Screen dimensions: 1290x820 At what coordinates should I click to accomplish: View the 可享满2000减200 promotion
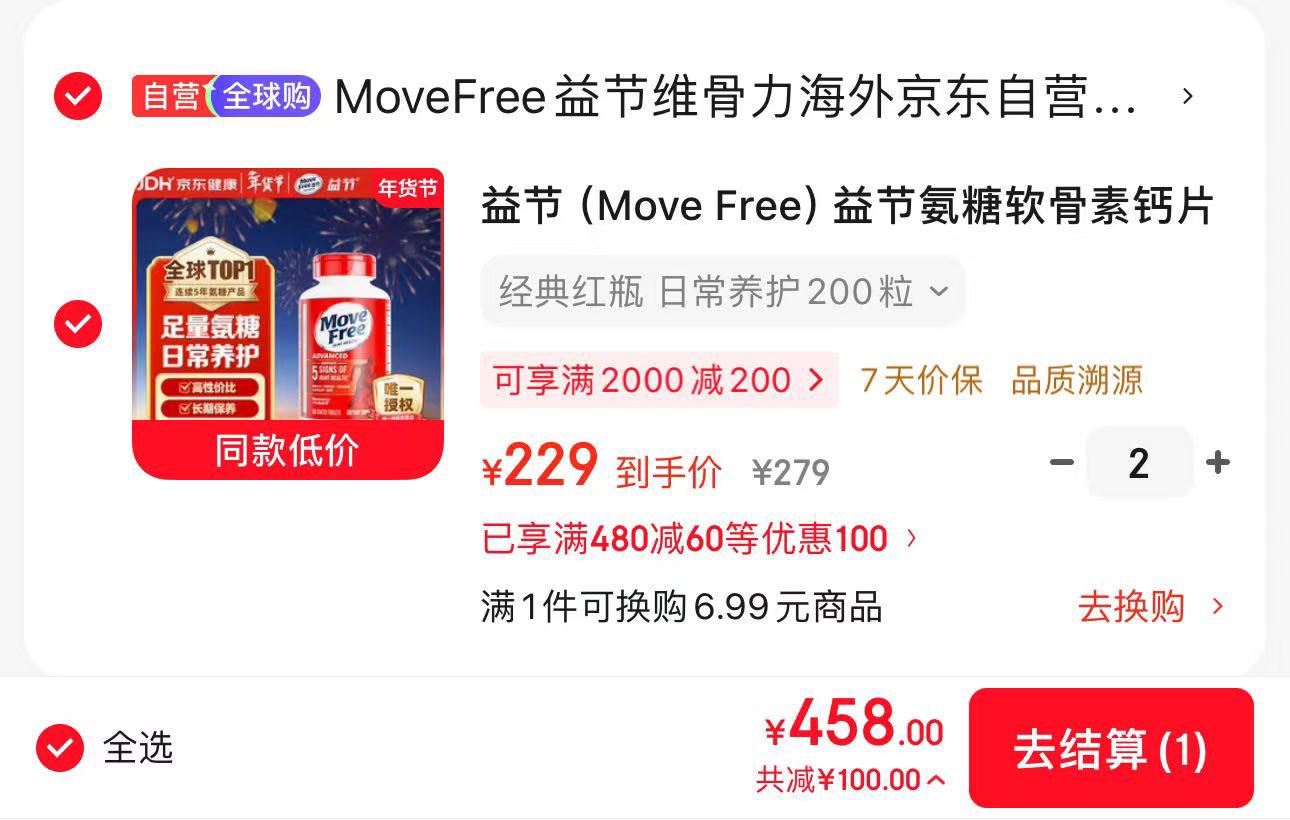tap(659, 380)
